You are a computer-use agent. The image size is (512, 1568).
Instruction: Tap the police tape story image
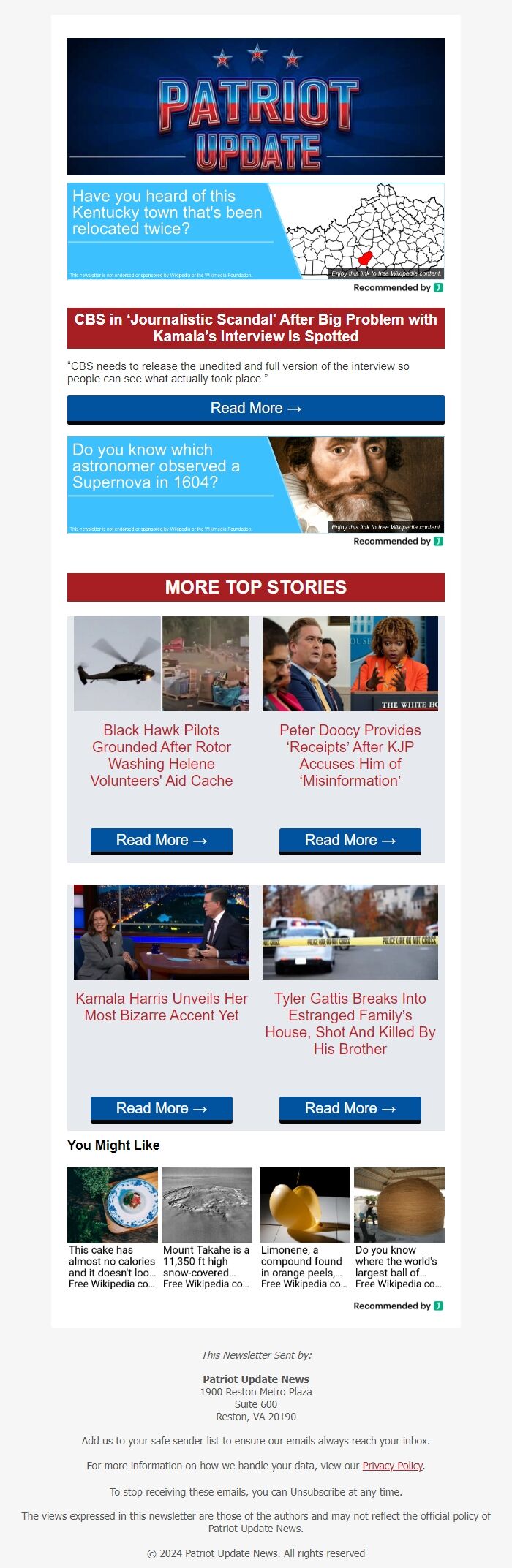(x=350, y=932)
